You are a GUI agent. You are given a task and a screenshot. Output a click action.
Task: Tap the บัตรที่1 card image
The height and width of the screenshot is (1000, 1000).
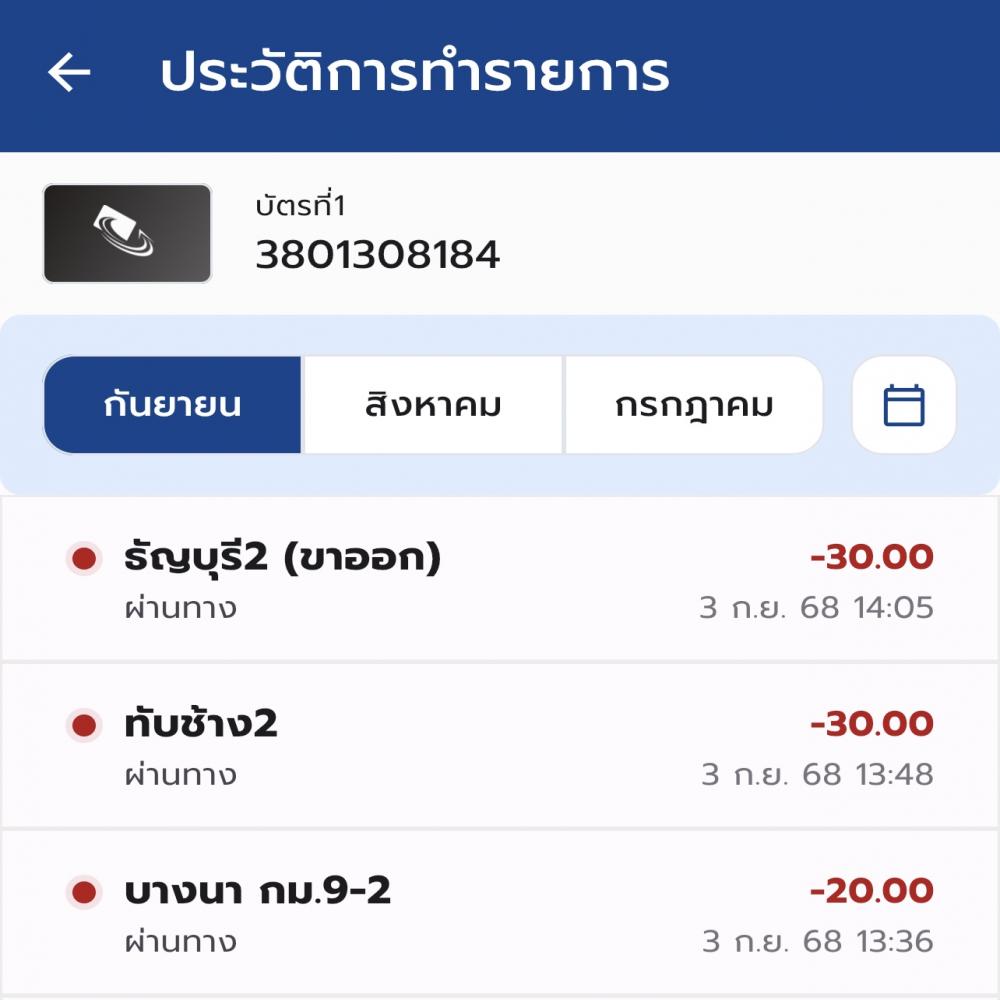127,233
